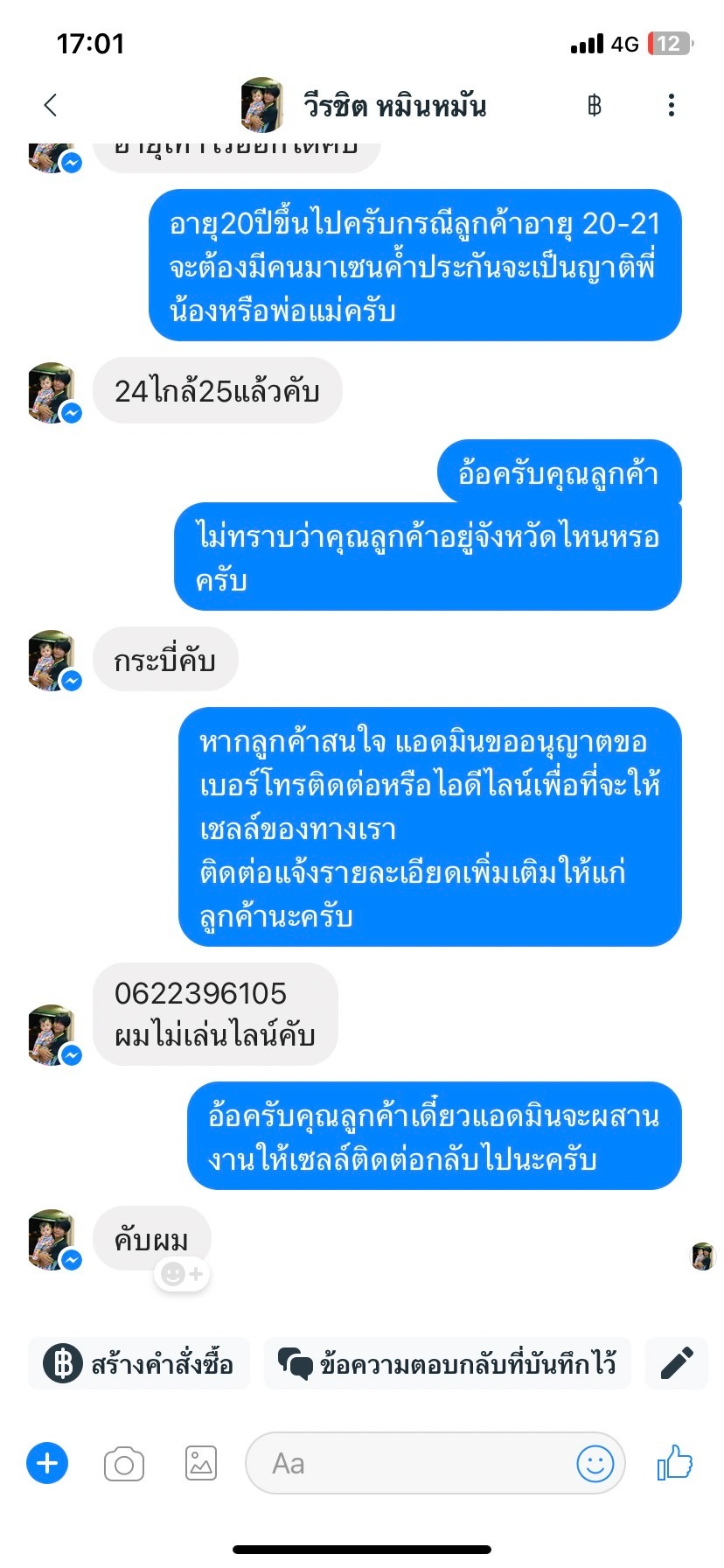Open the baht payment icon in header
The height and width of the screenshot is (1568, 724).
(x=595, y=106)
